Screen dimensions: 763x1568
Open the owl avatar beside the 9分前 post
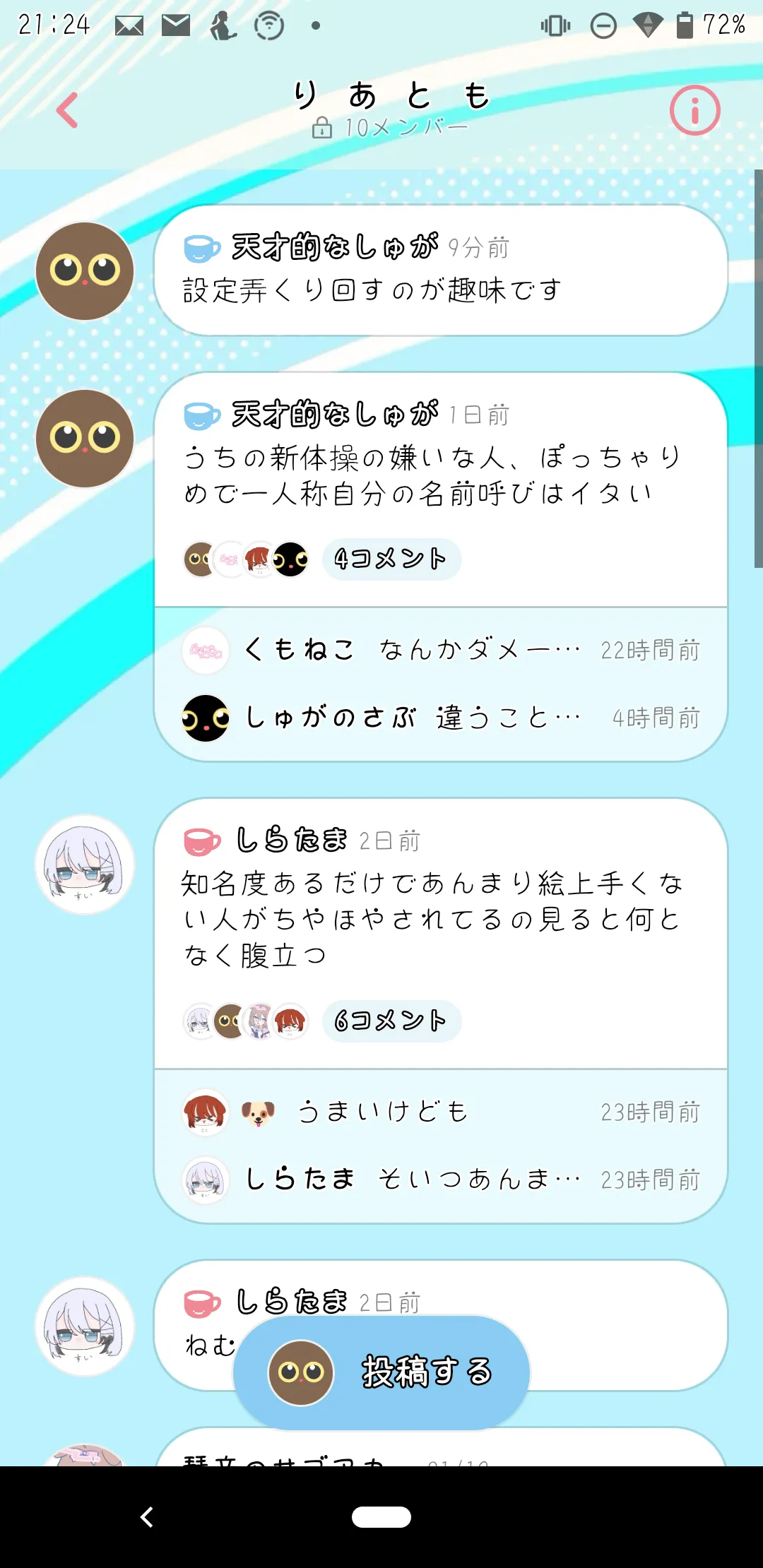pos(85,271)
